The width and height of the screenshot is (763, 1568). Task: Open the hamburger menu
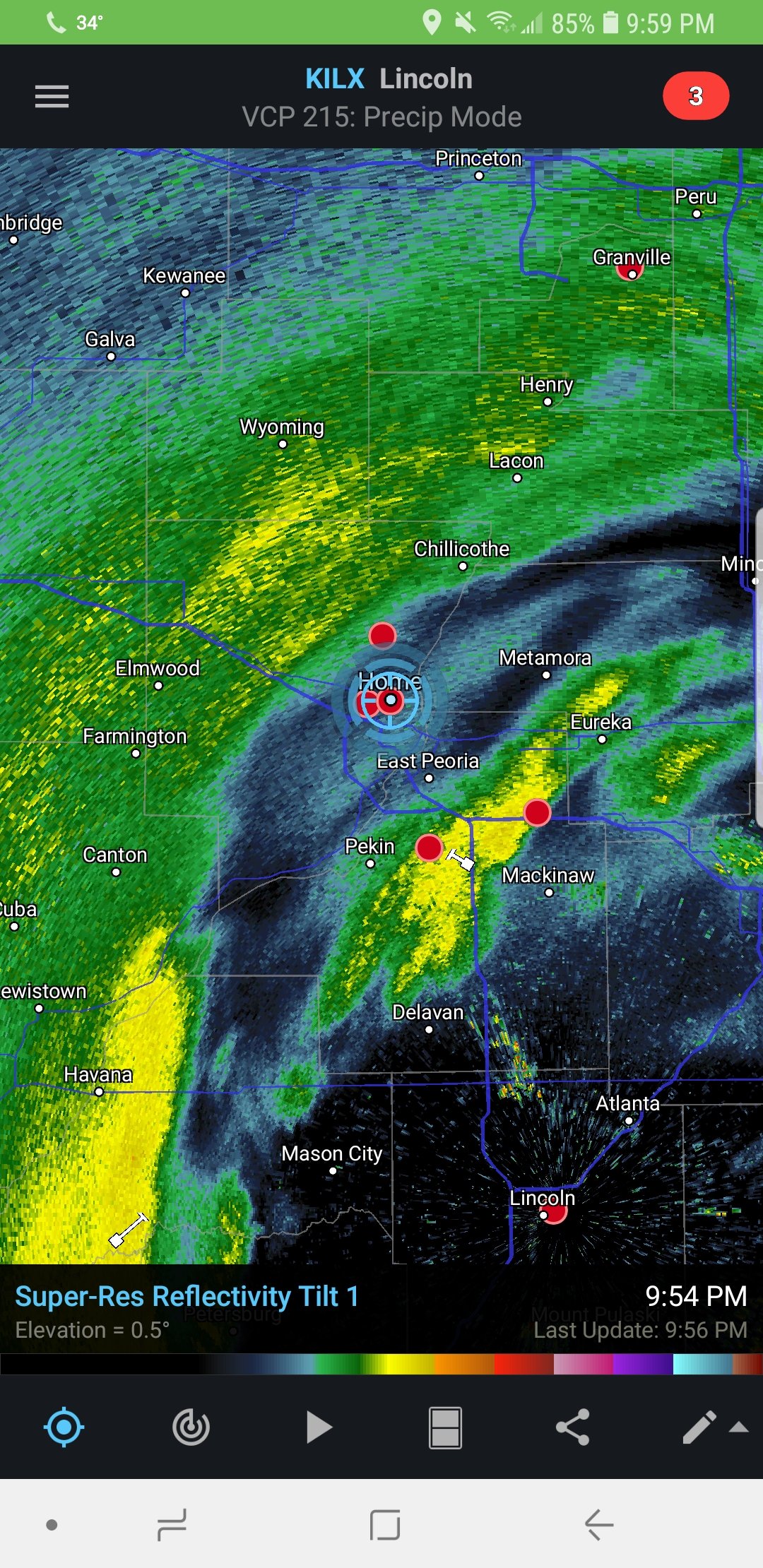click(52, 96)
